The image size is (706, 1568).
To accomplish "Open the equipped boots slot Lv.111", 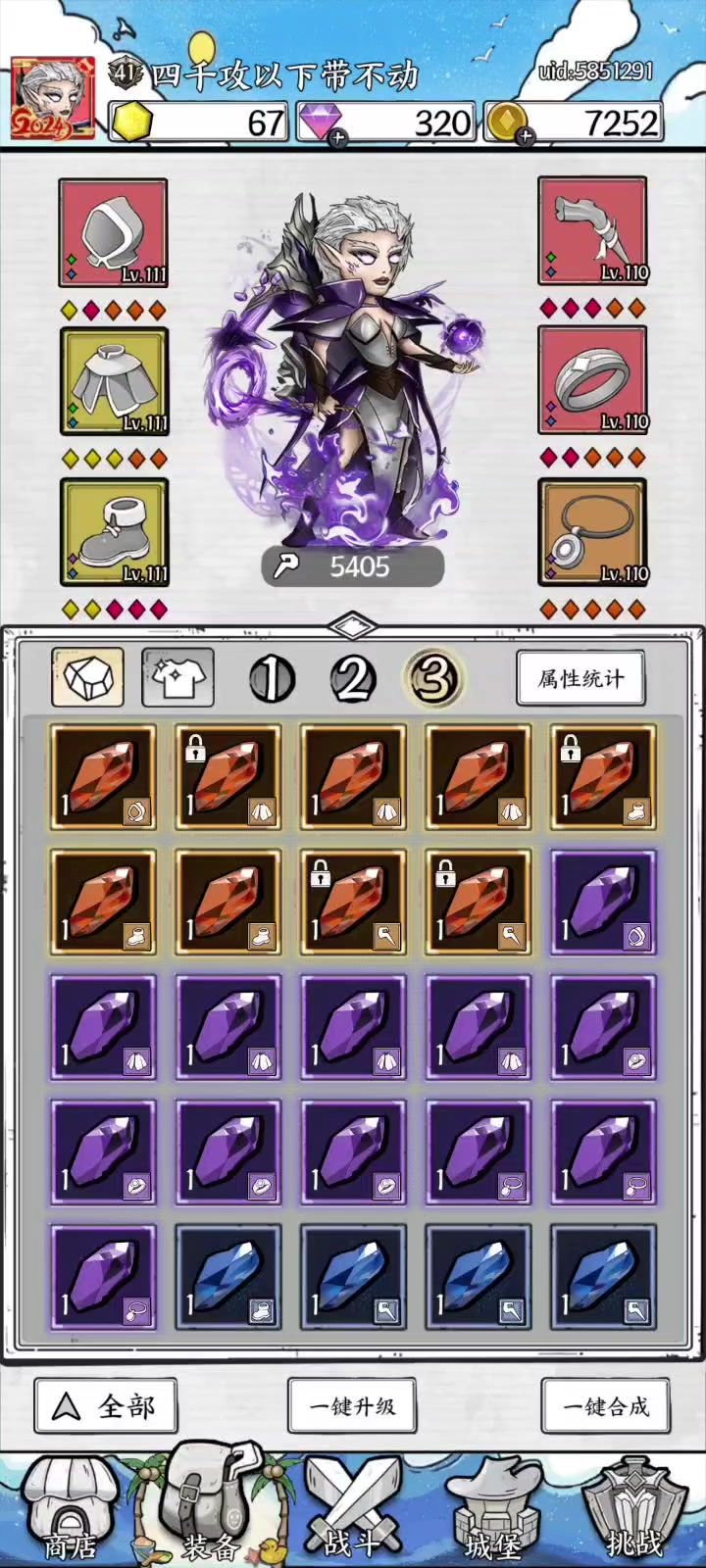I will [x=115, y=532].
